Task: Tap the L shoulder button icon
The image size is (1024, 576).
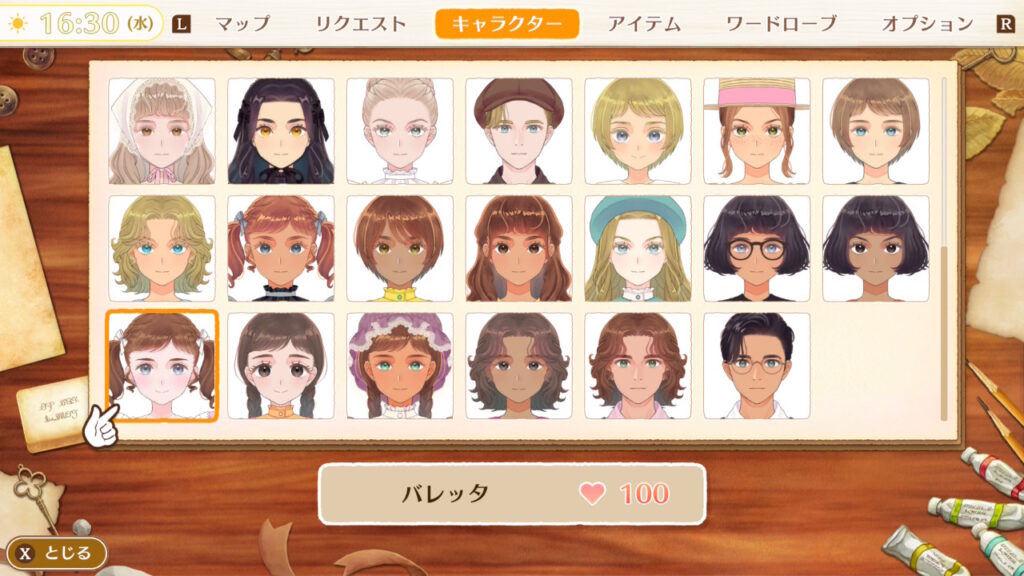Action: 181,23
